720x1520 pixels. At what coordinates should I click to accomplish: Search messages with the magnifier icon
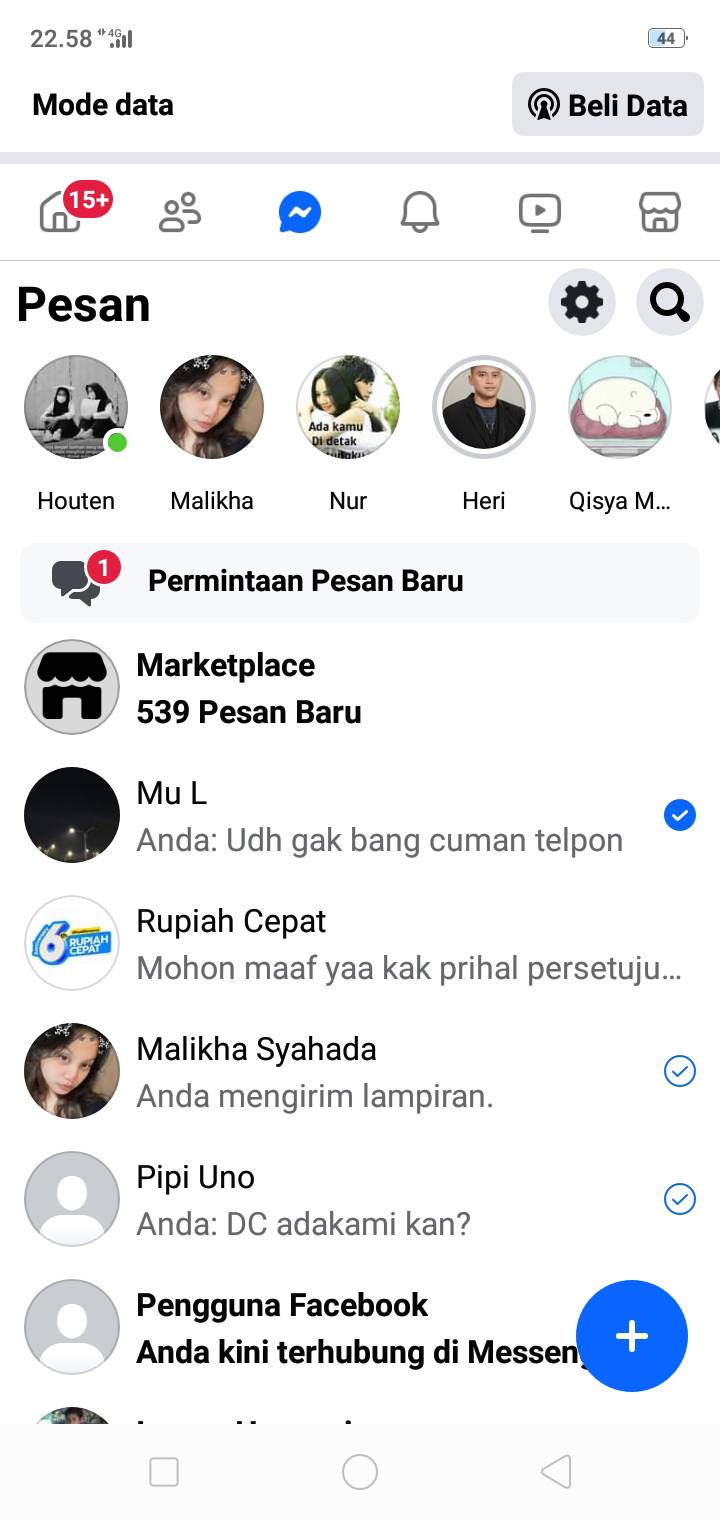coord(670,301)
